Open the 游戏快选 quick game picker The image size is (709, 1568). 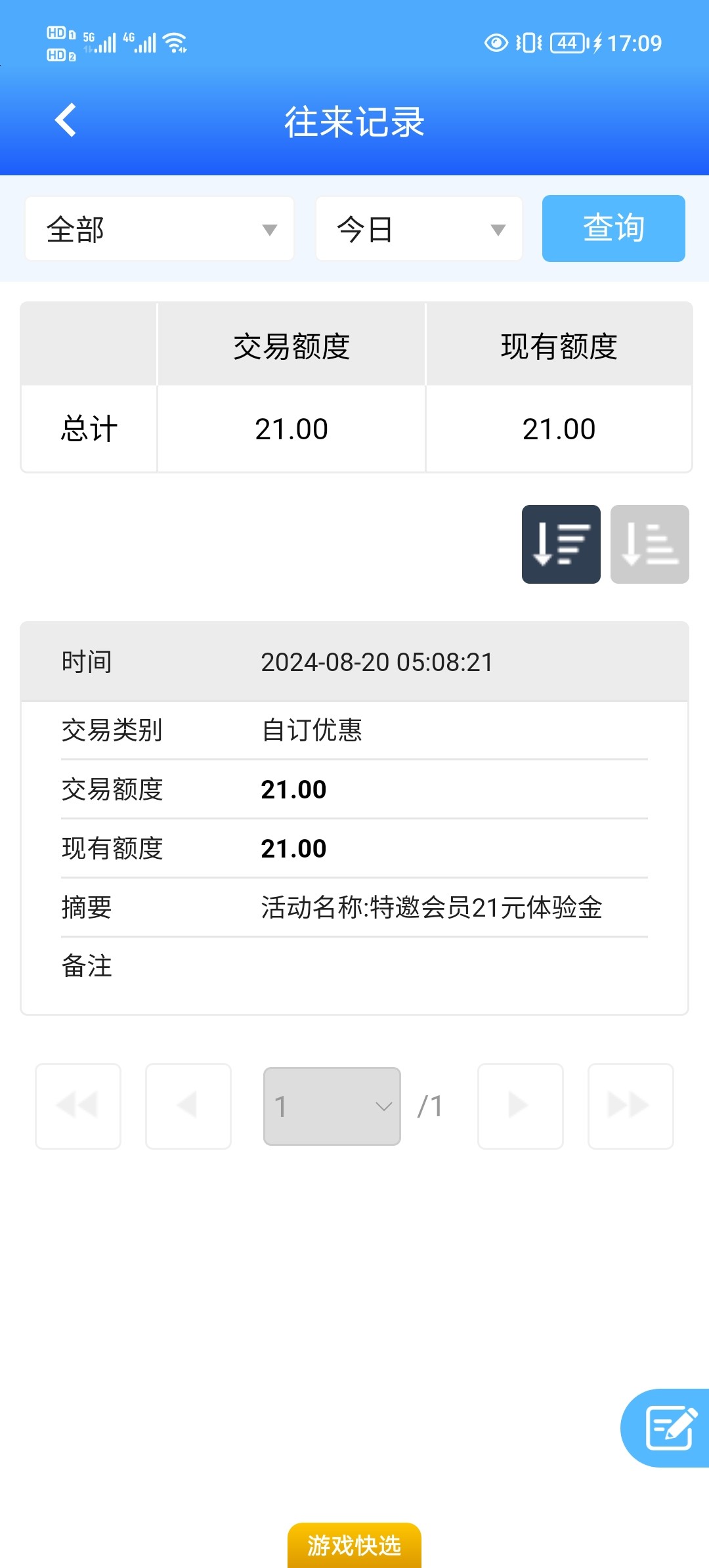(354, 1546)
